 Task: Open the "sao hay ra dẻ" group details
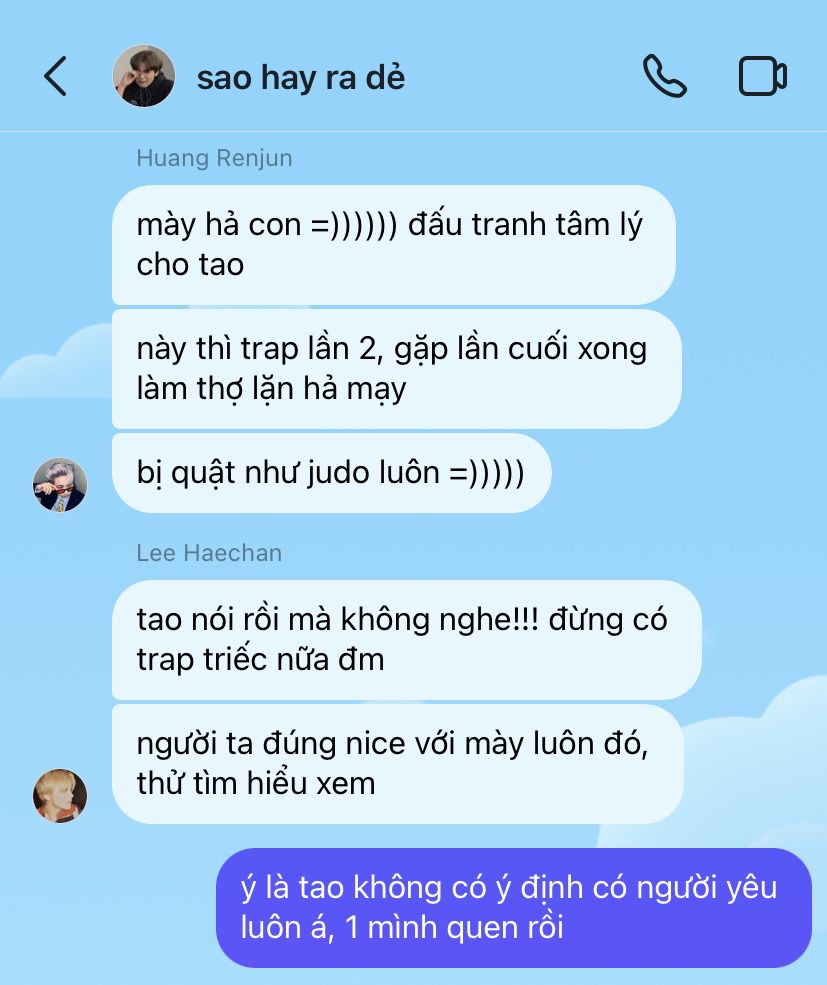[x=301, y=78]
